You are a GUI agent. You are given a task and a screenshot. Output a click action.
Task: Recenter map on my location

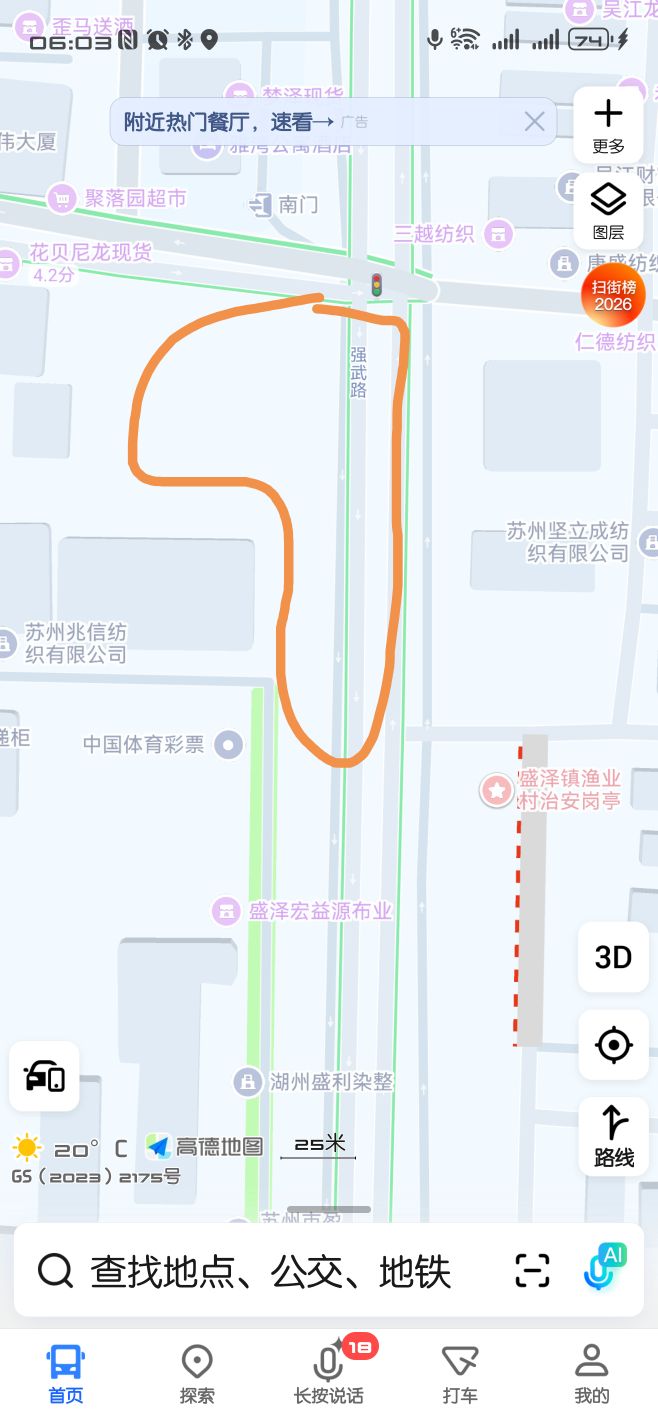tap(613, 1045)
